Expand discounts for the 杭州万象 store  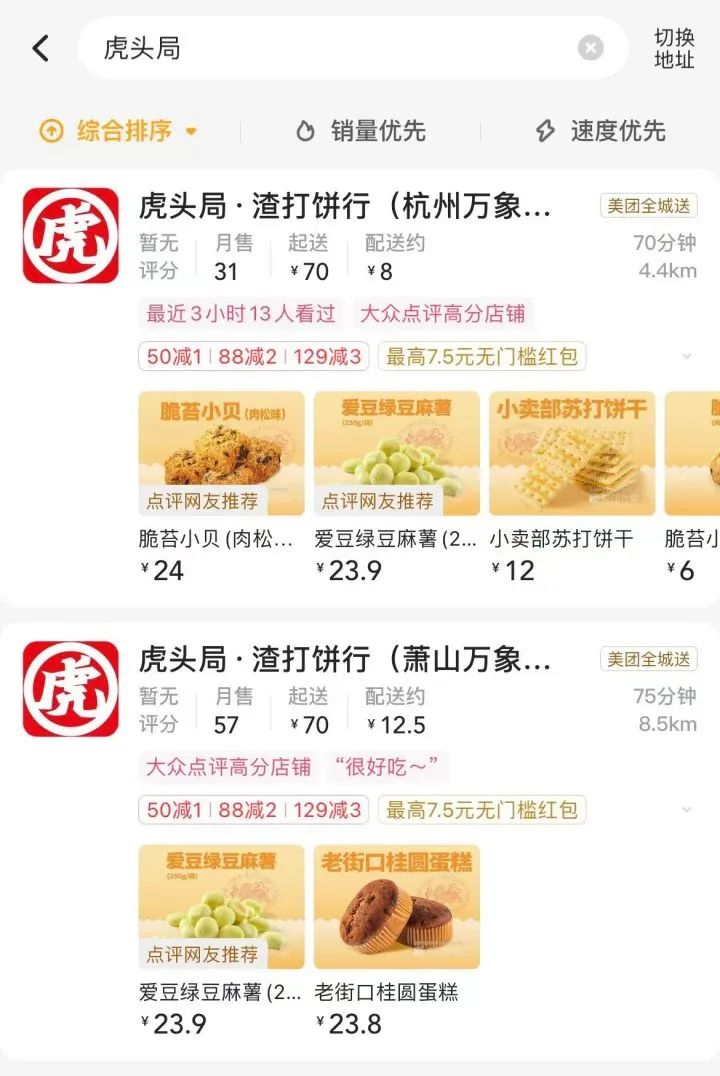(x=686, y=356)
